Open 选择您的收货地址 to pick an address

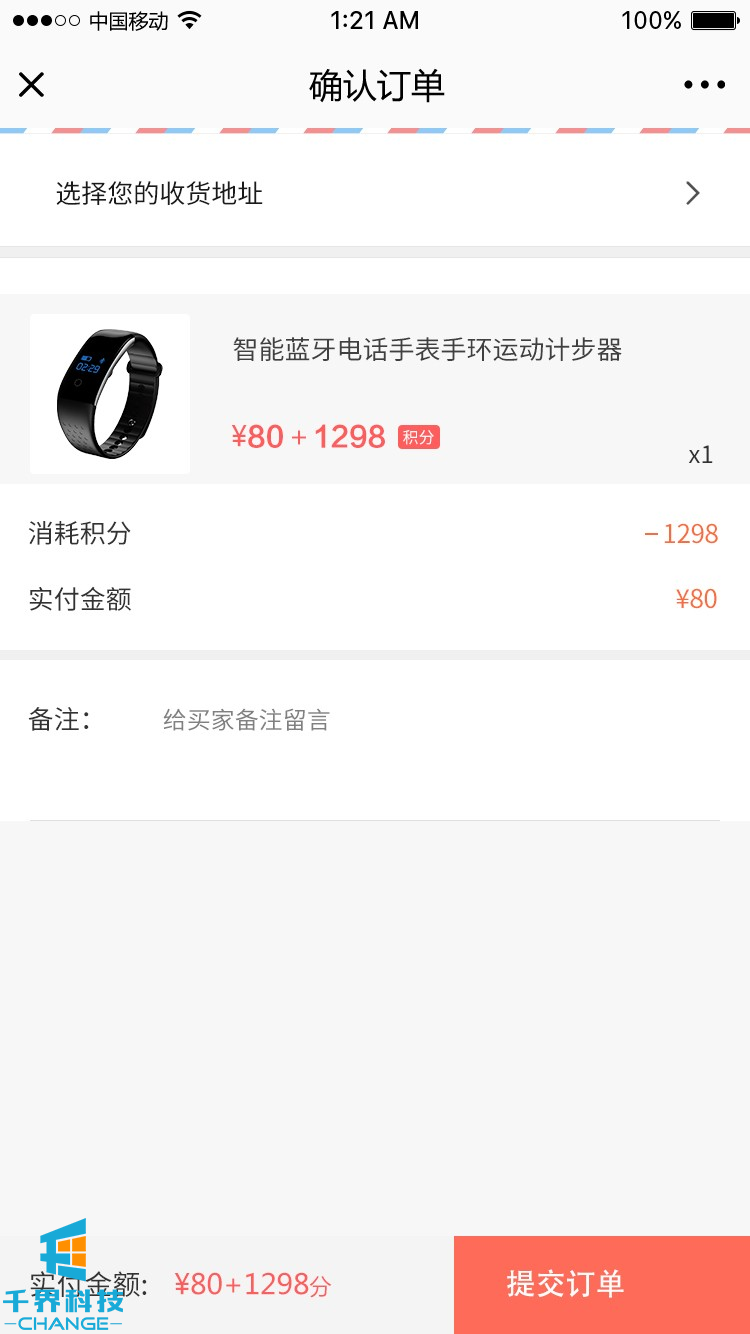(x=375, y=193)
